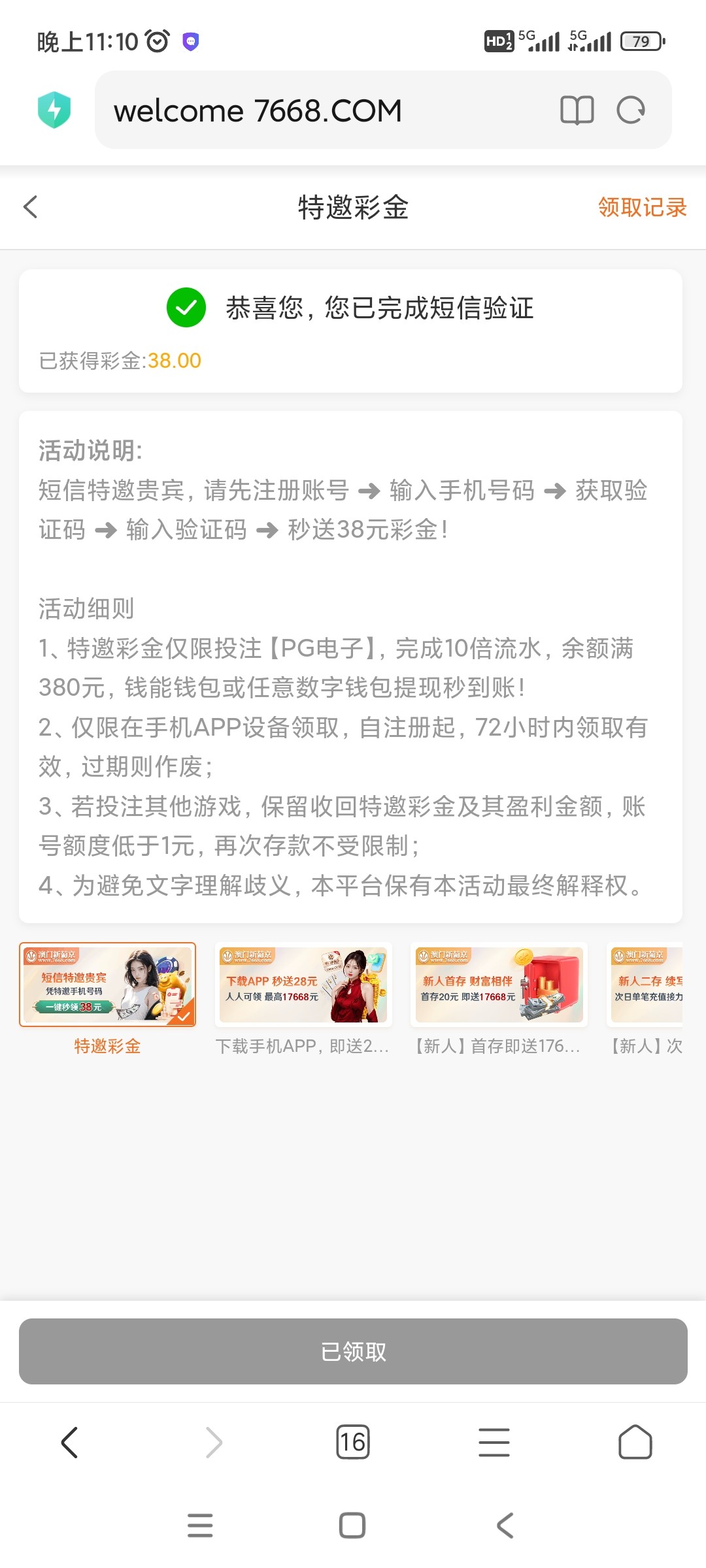Open the browser menu
Image resolution: width=706 pixels, height=1568 pixels.
point(494,1442)
